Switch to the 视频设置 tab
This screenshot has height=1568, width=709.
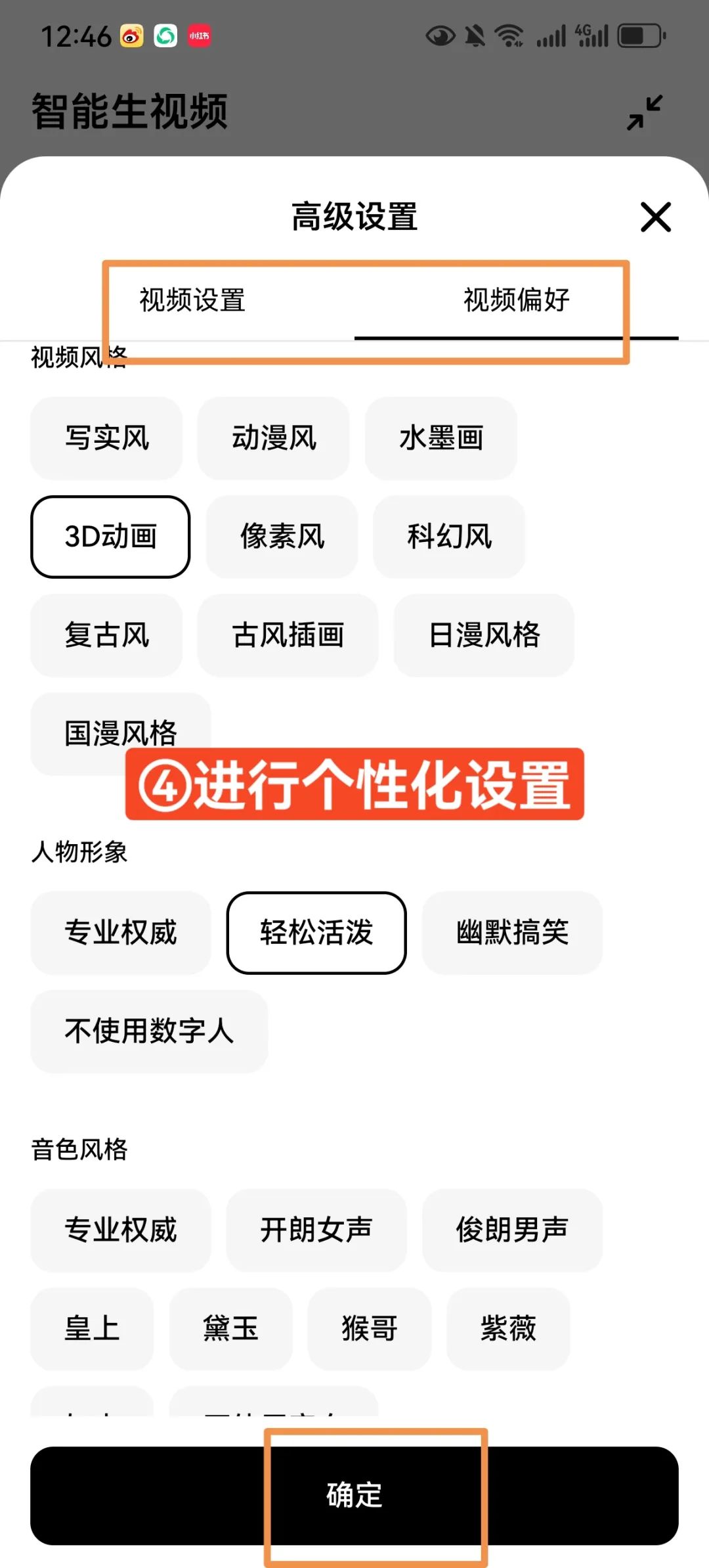click(x=192, y=300)
